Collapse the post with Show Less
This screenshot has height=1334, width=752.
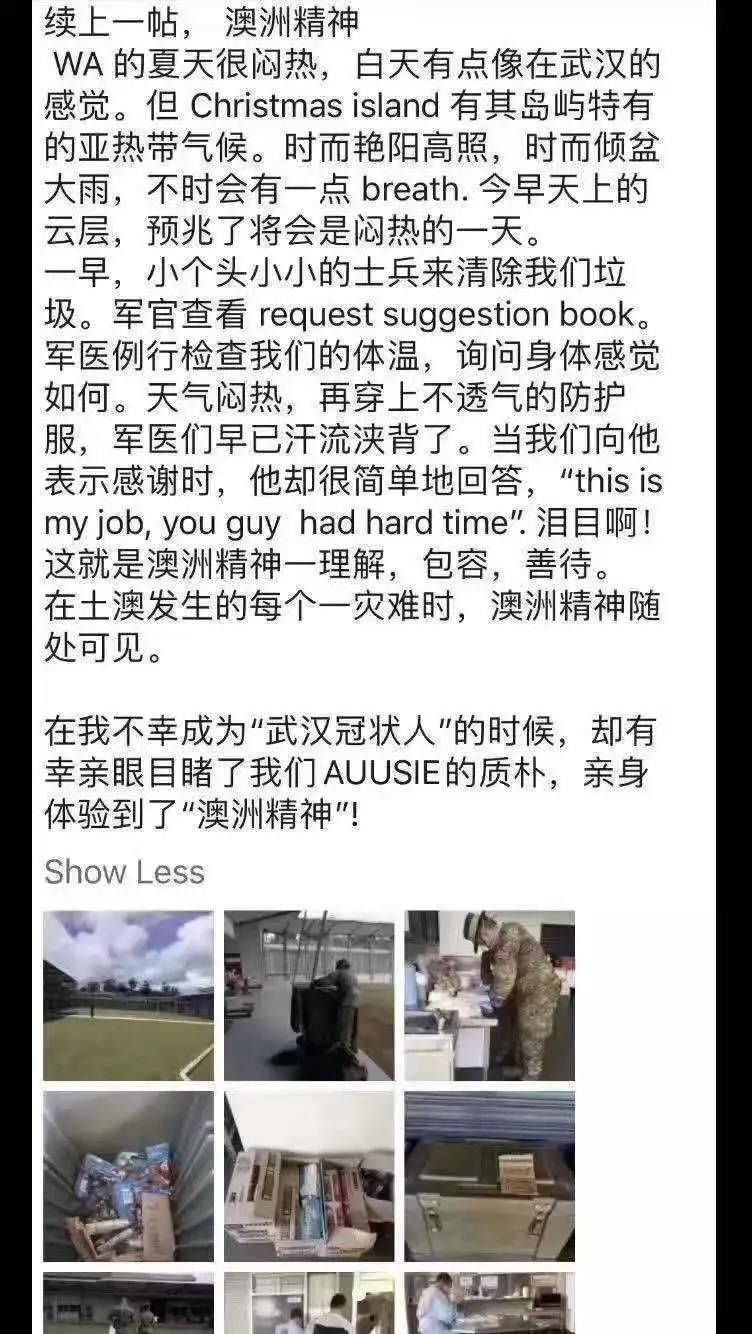tap(124, 871)
